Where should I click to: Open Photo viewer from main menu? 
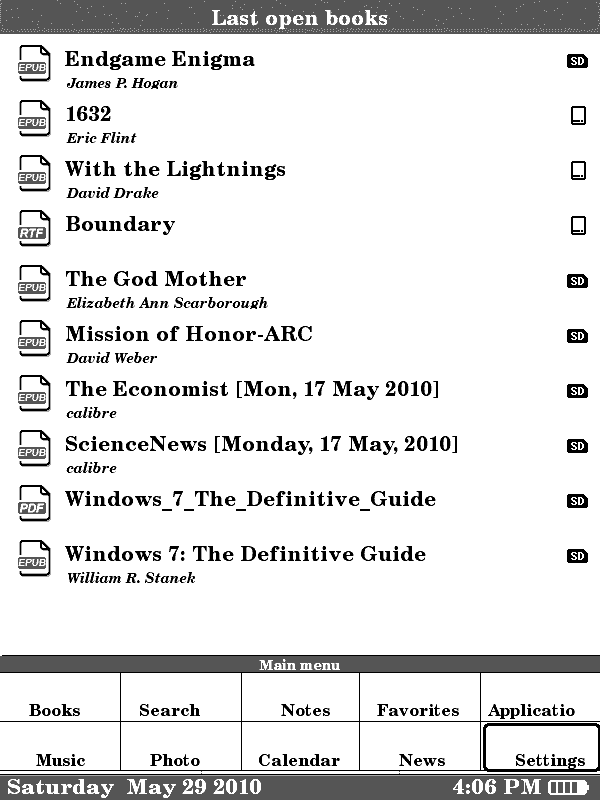[x=175, y=759]
